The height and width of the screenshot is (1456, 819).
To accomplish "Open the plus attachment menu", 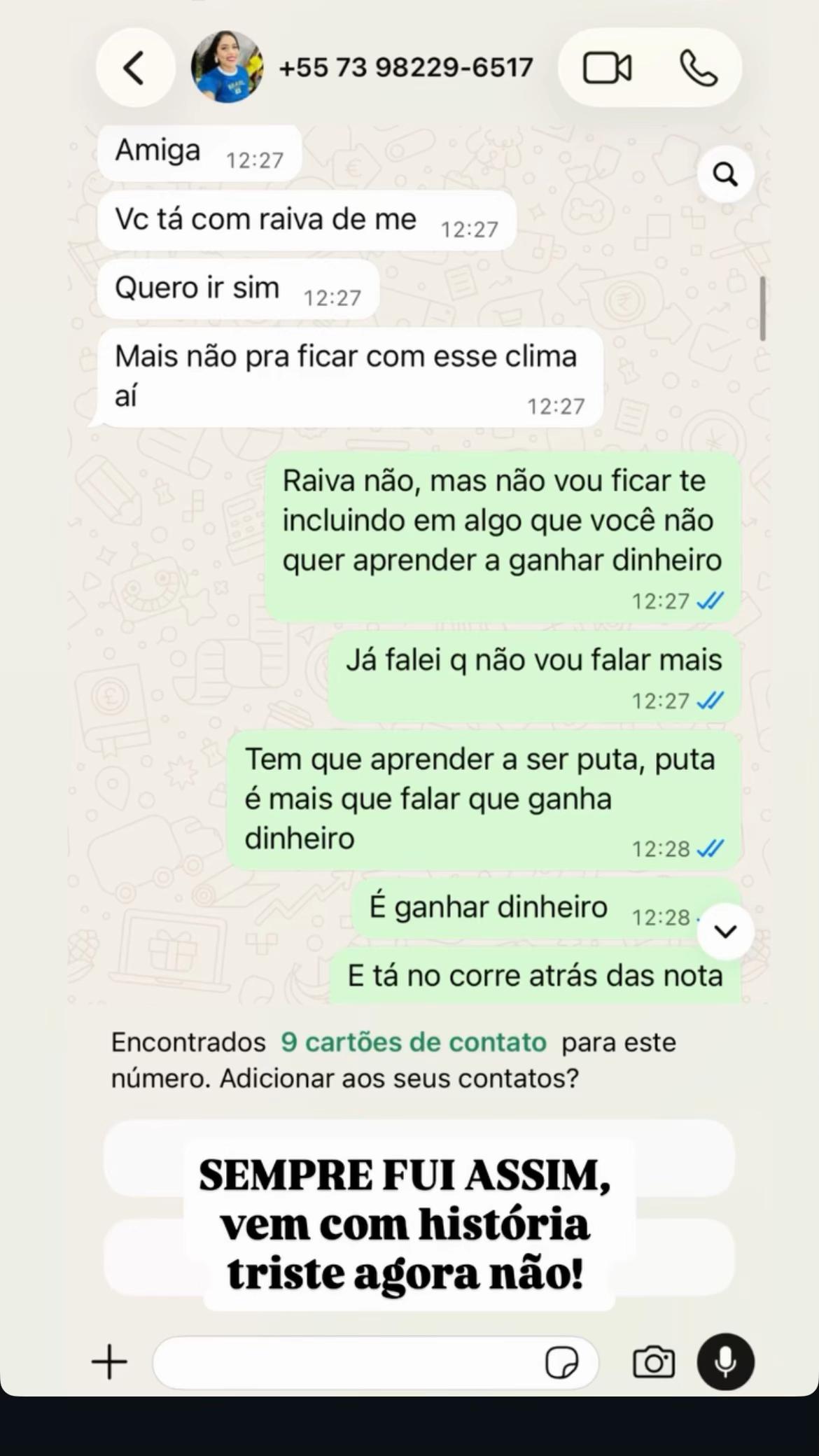I will tap(110, 1362).
